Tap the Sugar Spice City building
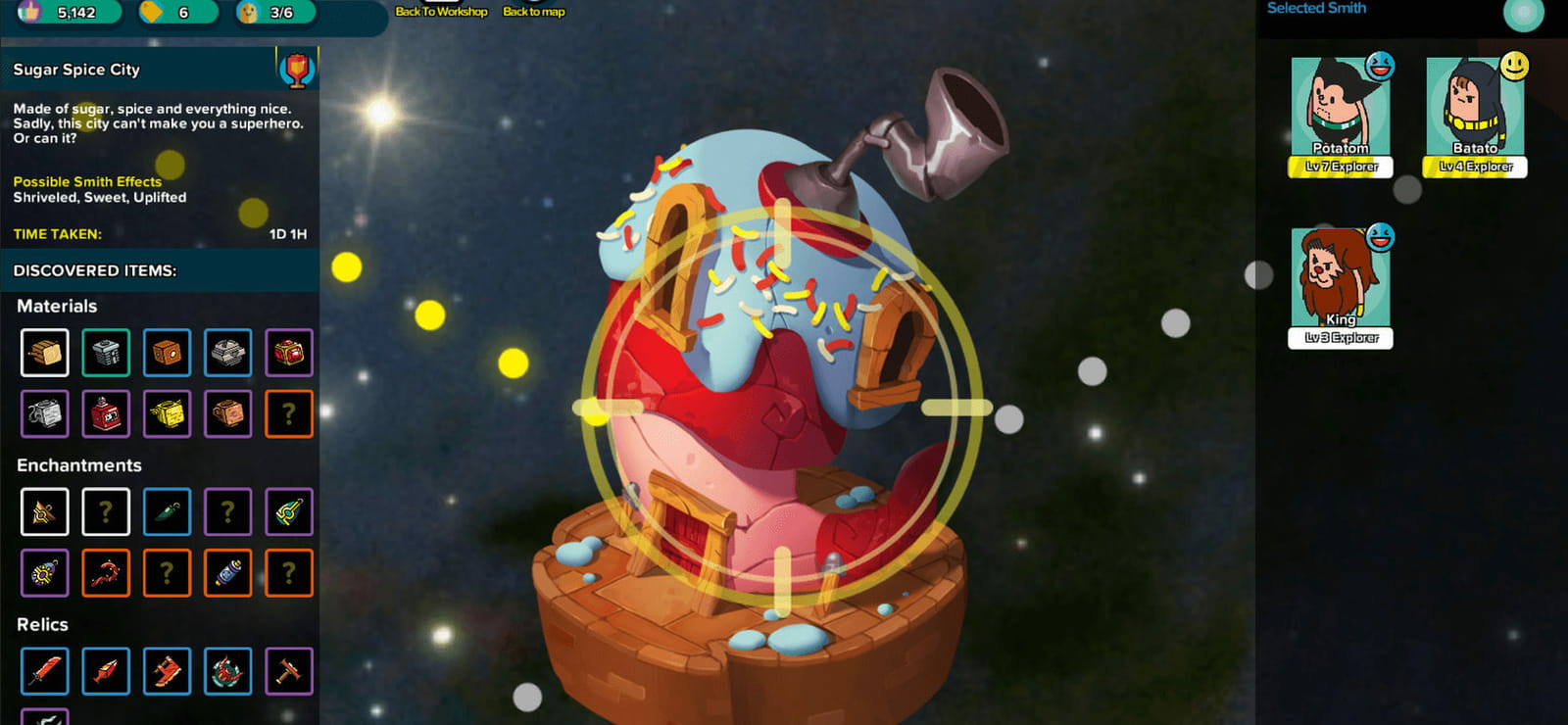1568x725 pixels. click(774, 411)
